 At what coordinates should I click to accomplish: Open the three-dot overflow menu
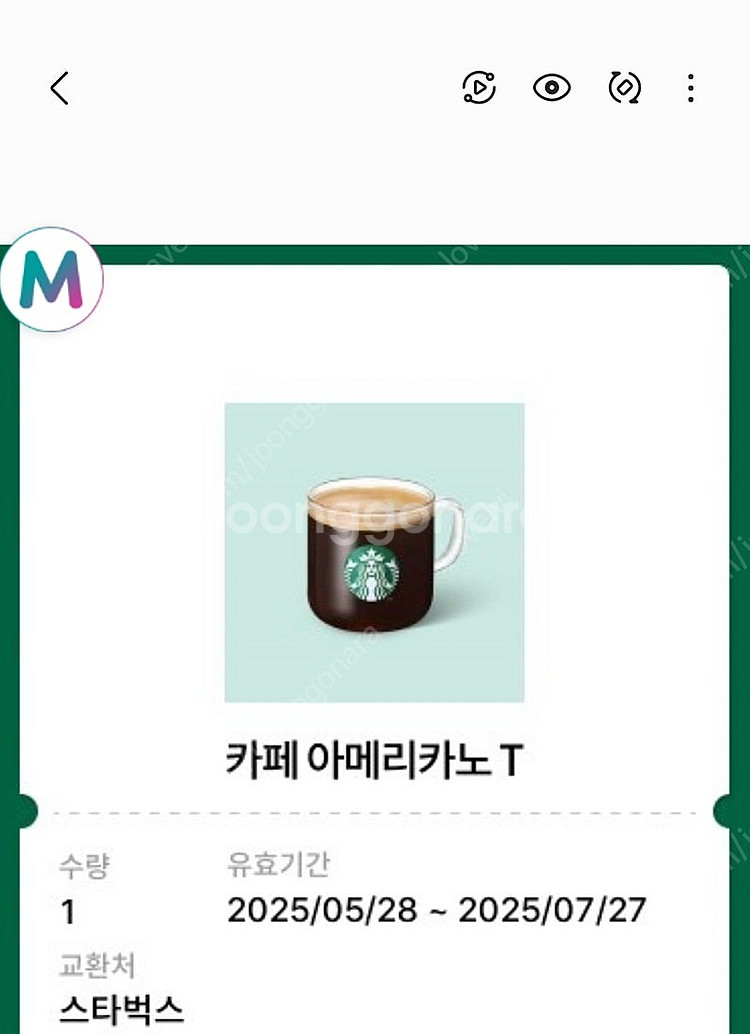(x=691, y=89)
